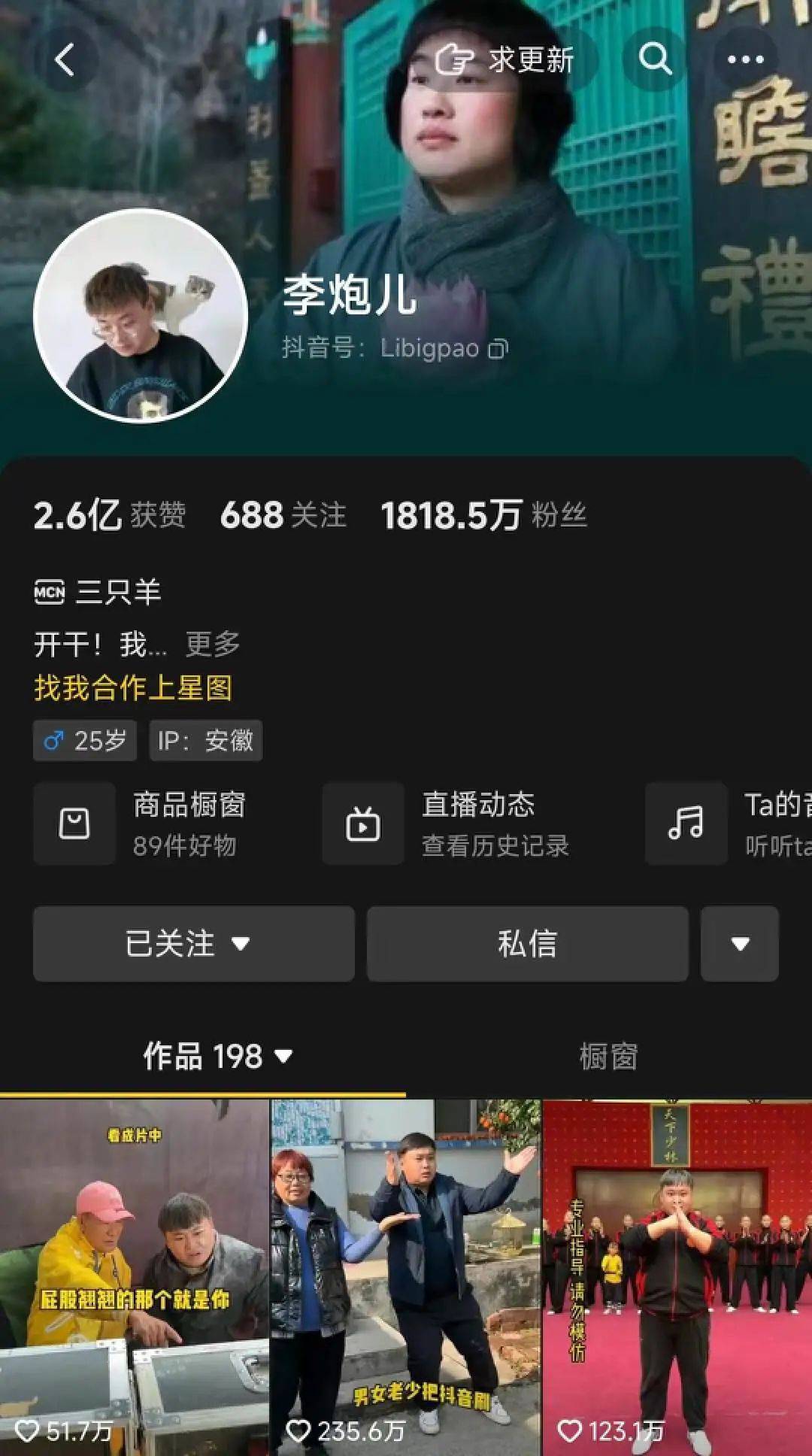Expand the arrow button beside 私信
This screenshot has height=1456, width=812.
739,944
